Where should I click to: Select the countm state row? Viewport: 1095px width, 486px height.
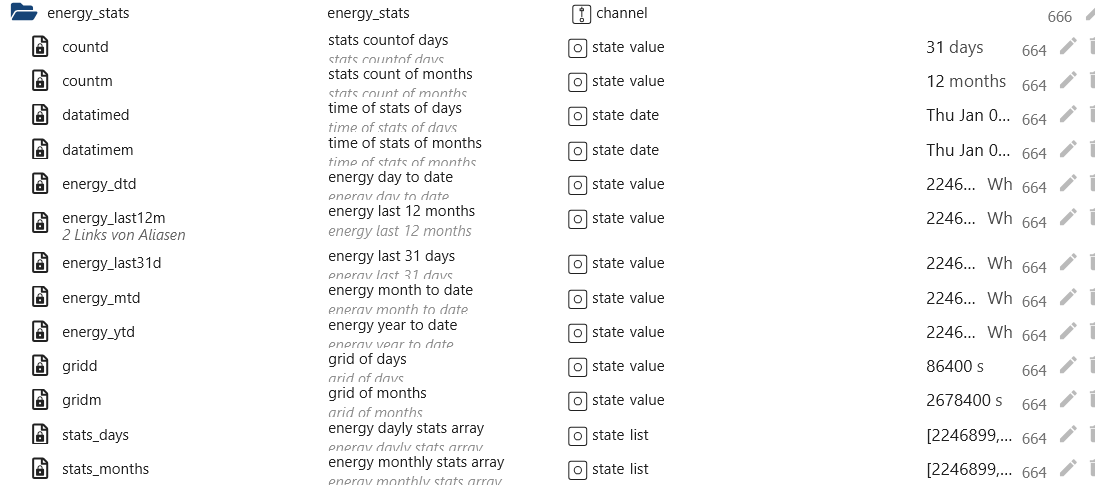tap(87, 81)
